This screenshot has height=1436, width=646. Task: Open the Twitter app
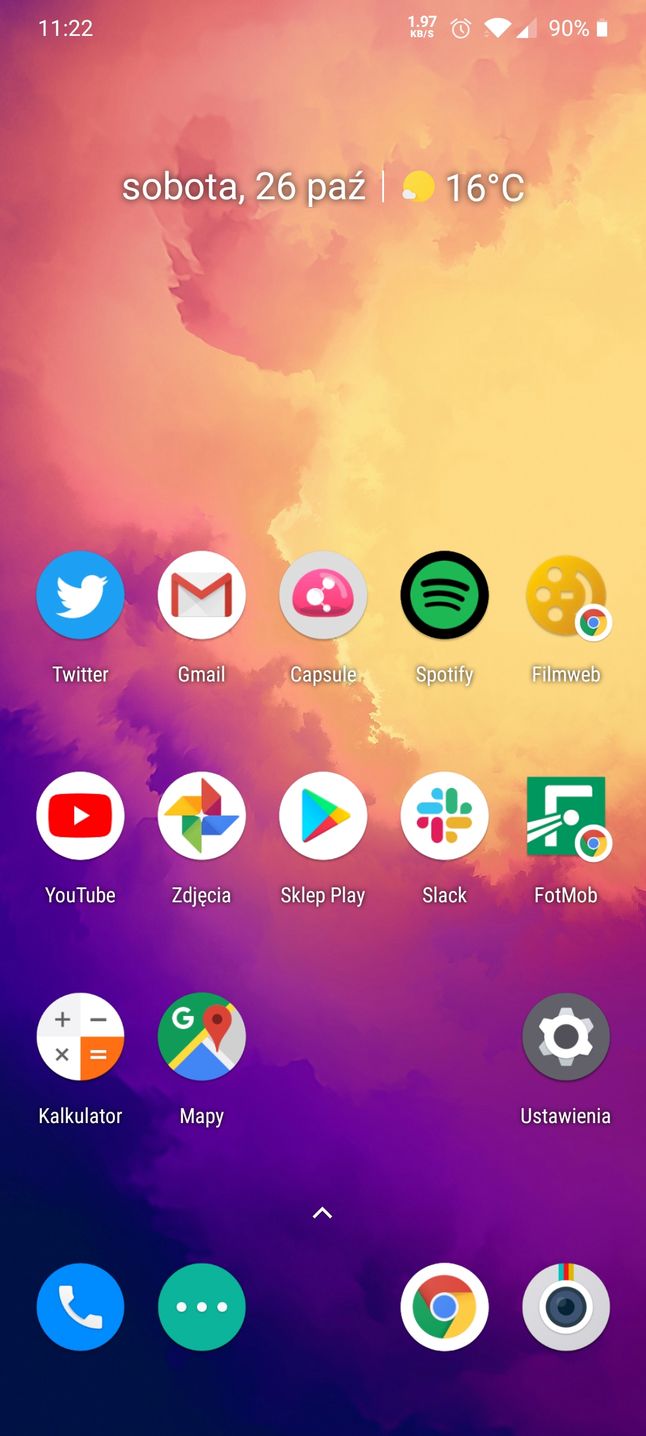(80, 596)
